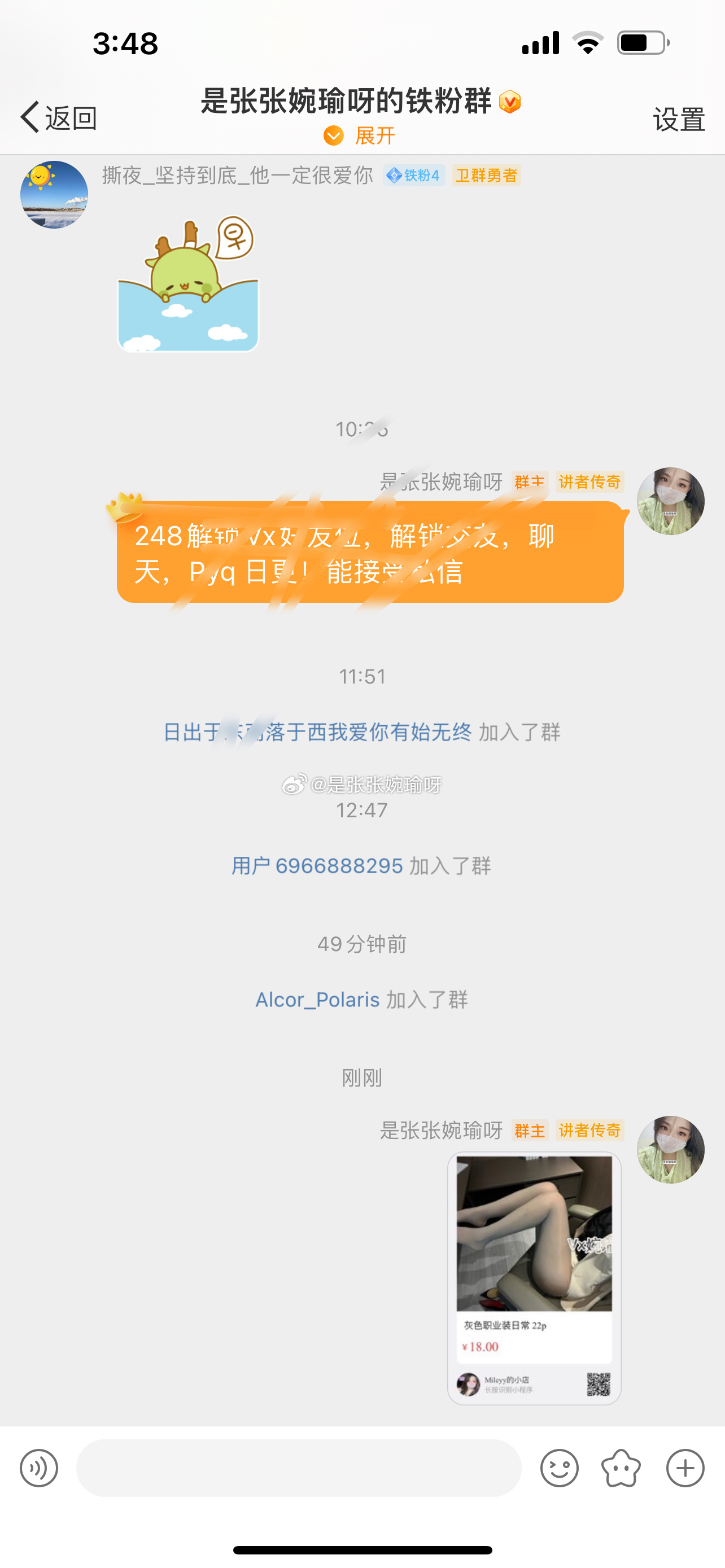The image size is (725, 1568).
Task: Open the profile of Alcor_Polaris
Action: tap(317, 1000)
